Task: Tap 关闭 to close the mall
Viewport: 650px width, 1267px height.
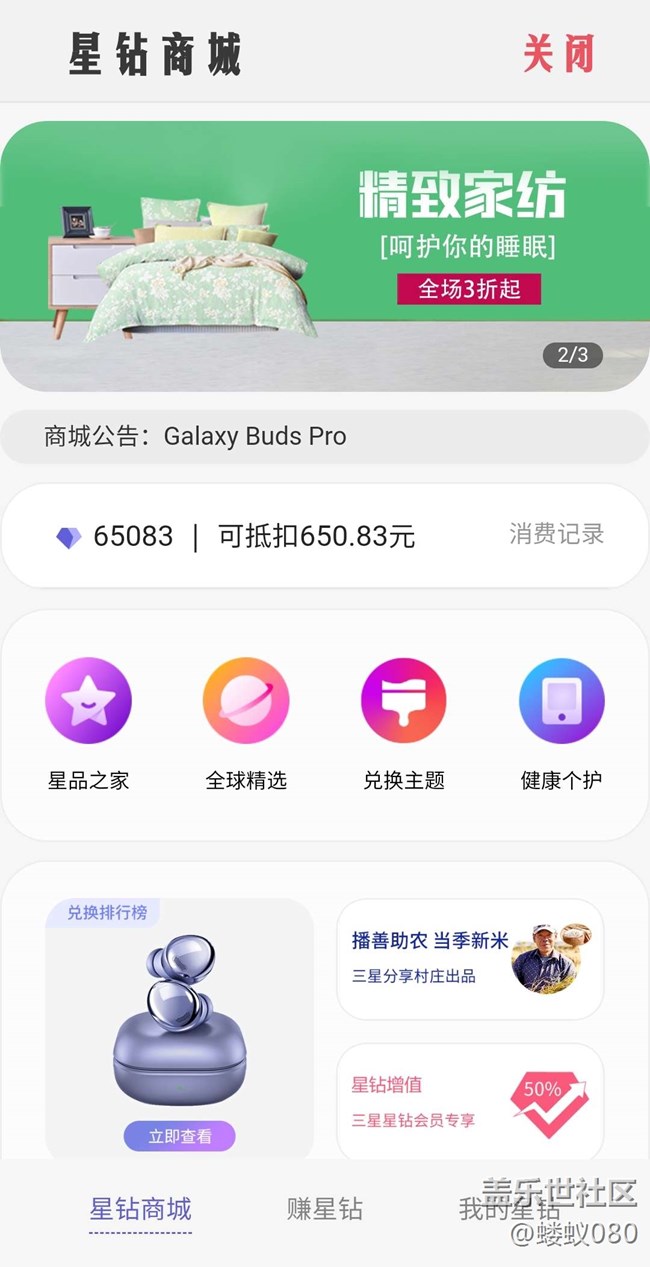Action: [558, 53]
